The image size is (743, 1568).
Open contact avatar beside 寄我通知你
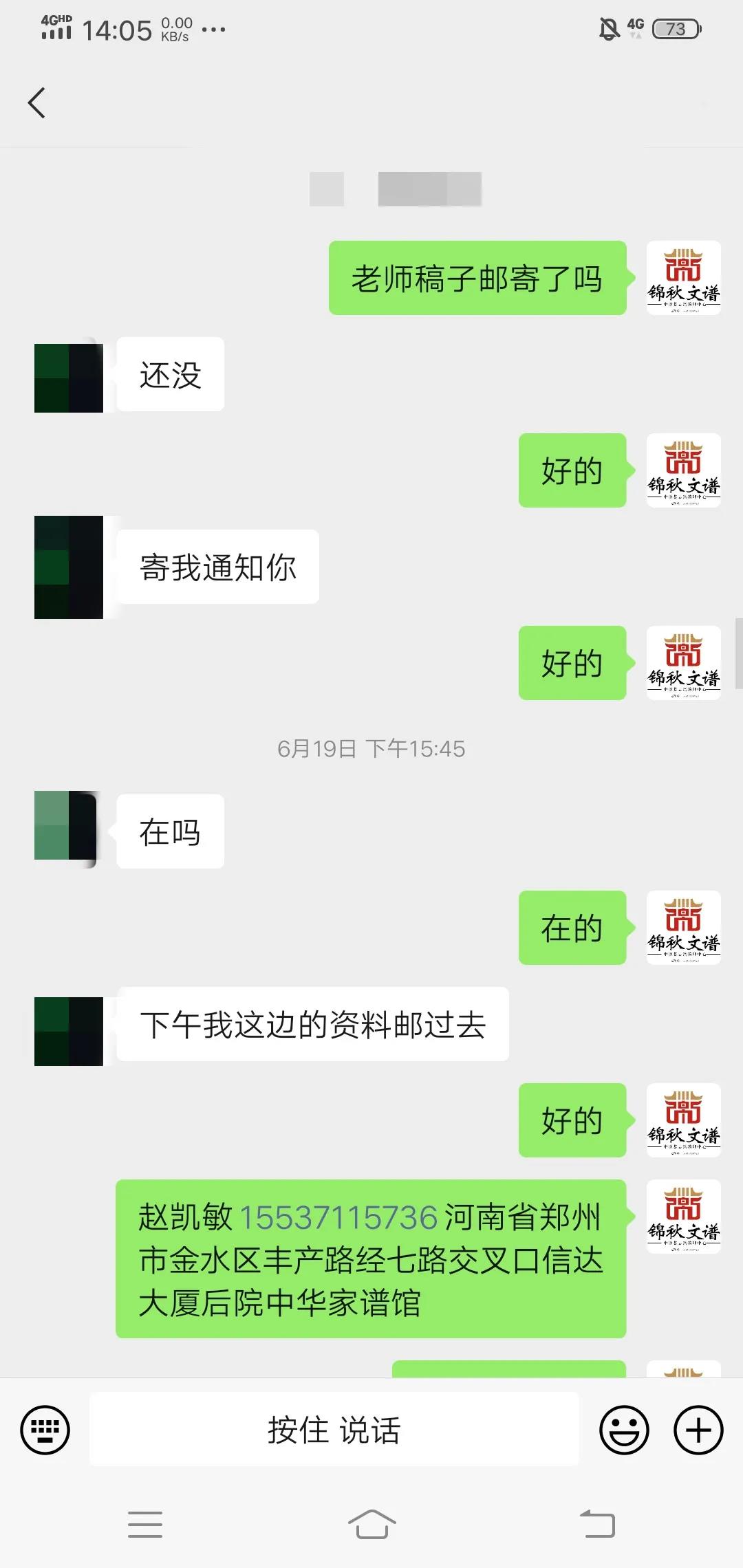coord(69,567)
